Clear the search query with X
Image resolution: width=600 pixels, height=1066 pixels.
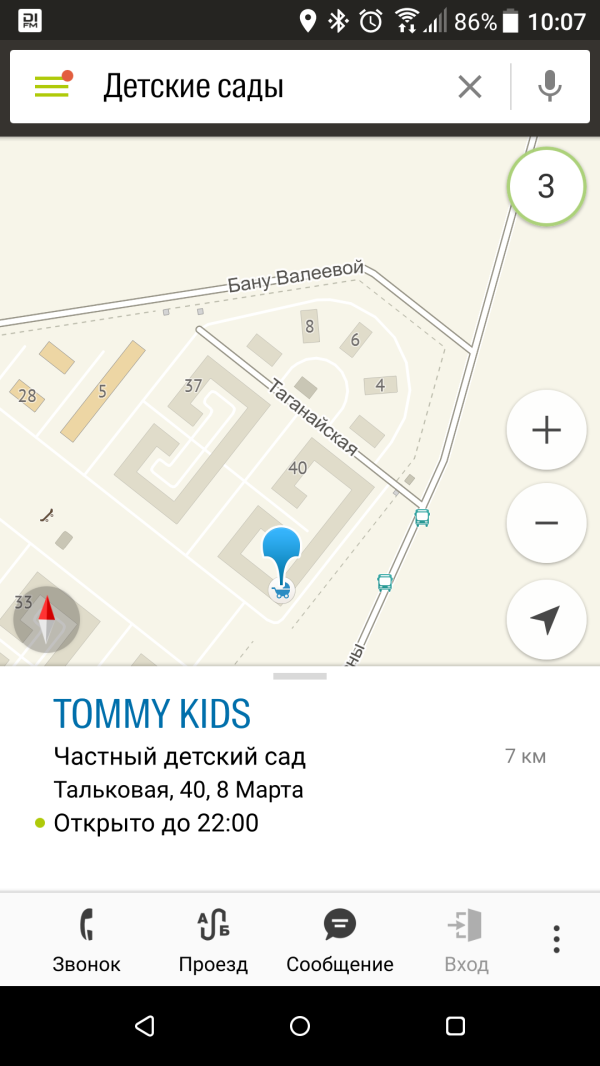tap(470, 87)
